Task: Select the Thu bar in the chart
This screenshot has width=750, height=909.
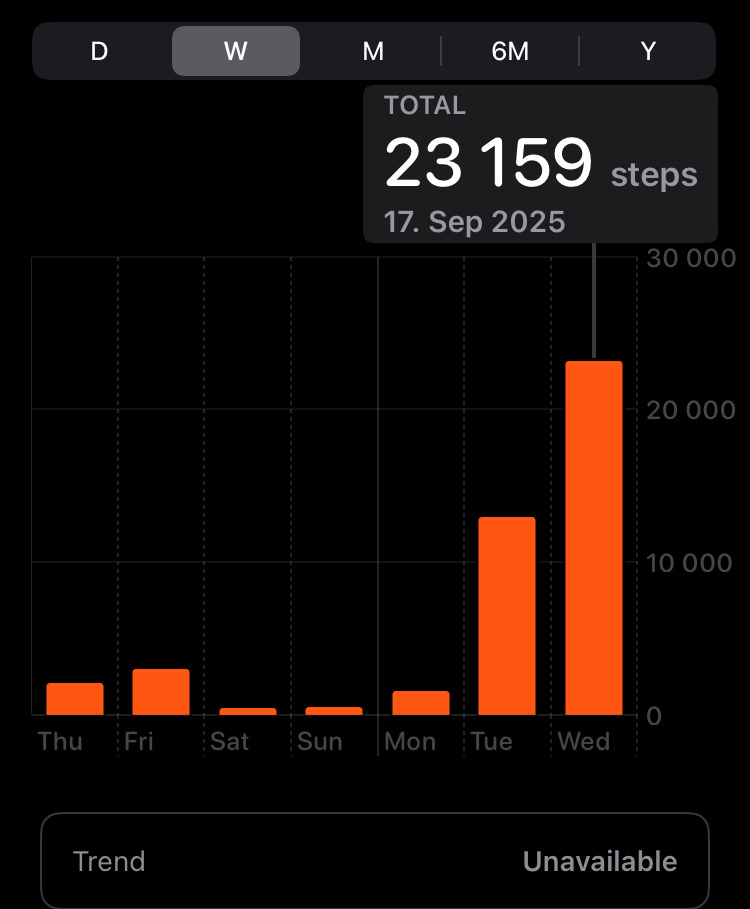Action: (75, 699)
